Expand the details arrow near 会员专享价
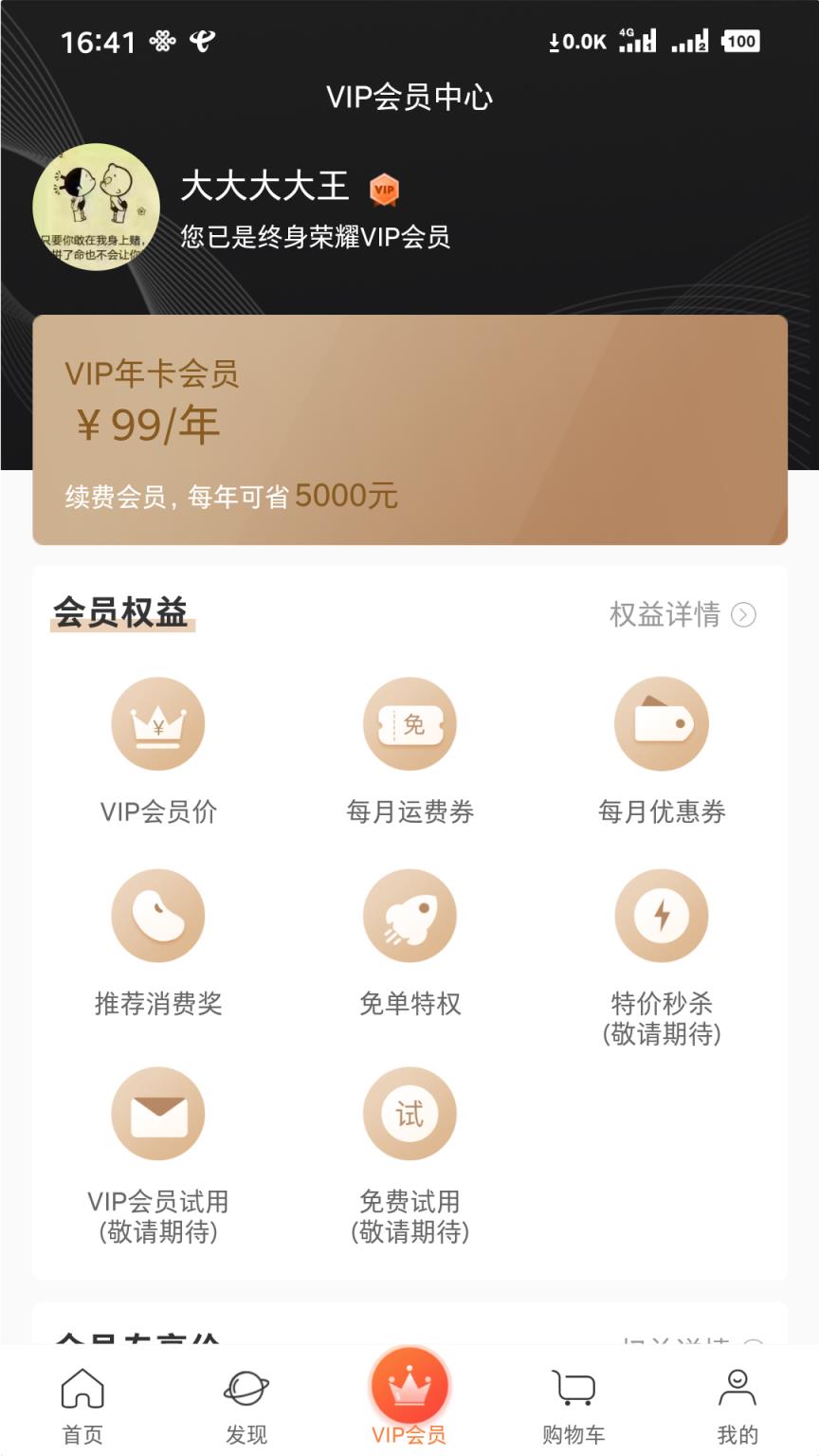Image resolution: width=819 pixels, height=1456 pixels. click(x=748, y=1344)
